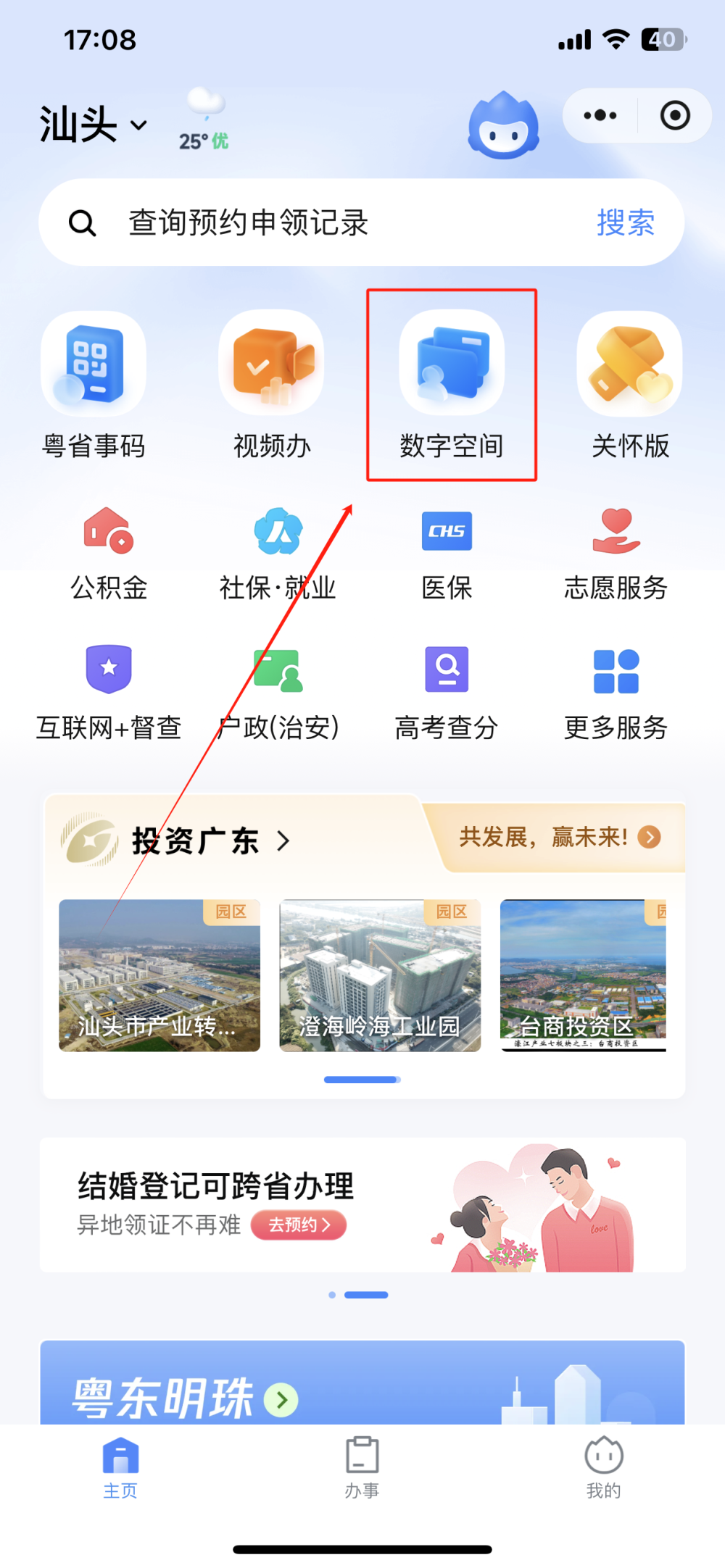Tap the 搜索 button
This screenshot has height=1568, width=725.
[x=625, y=222]
